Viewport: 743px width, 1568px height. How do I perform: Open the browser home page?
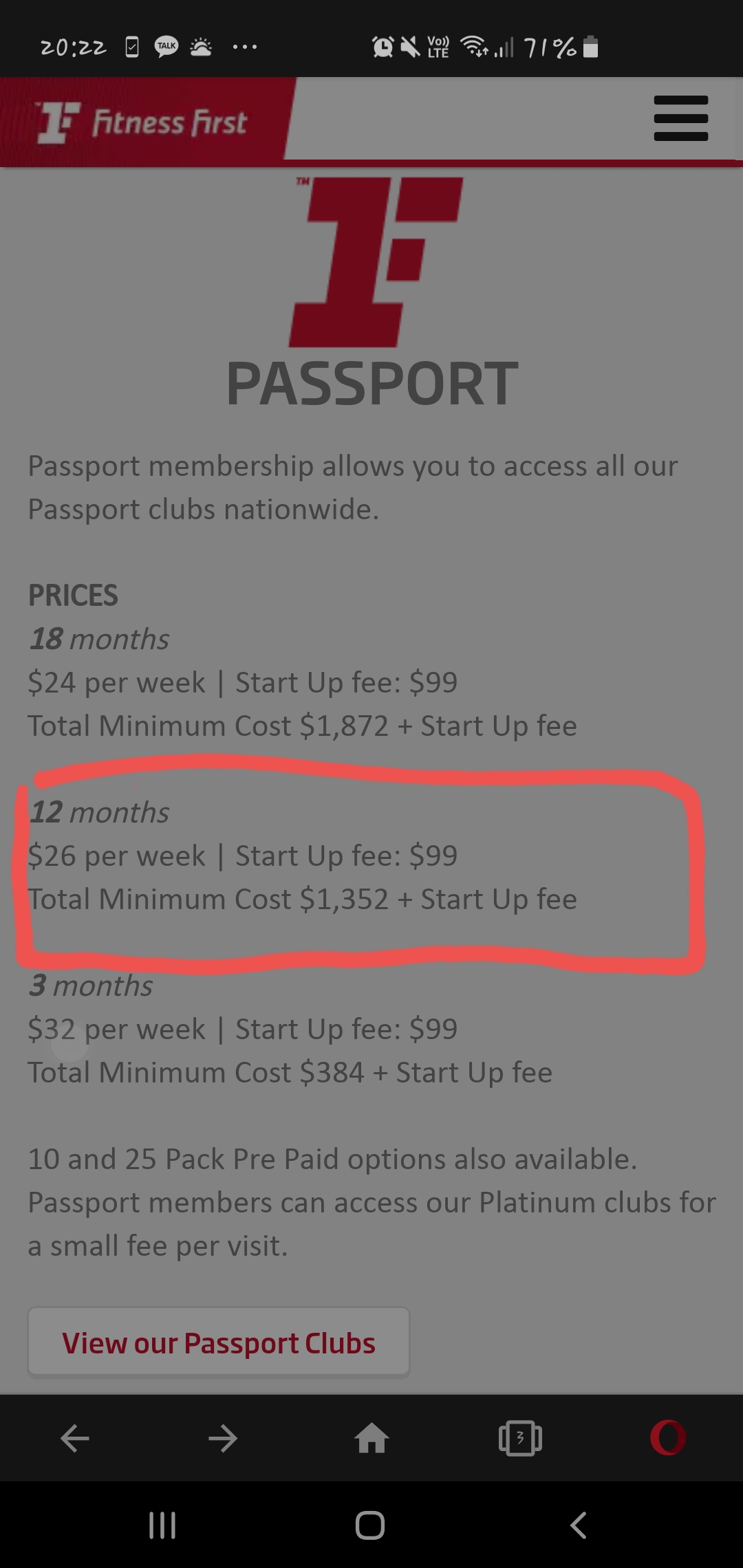371,1438
